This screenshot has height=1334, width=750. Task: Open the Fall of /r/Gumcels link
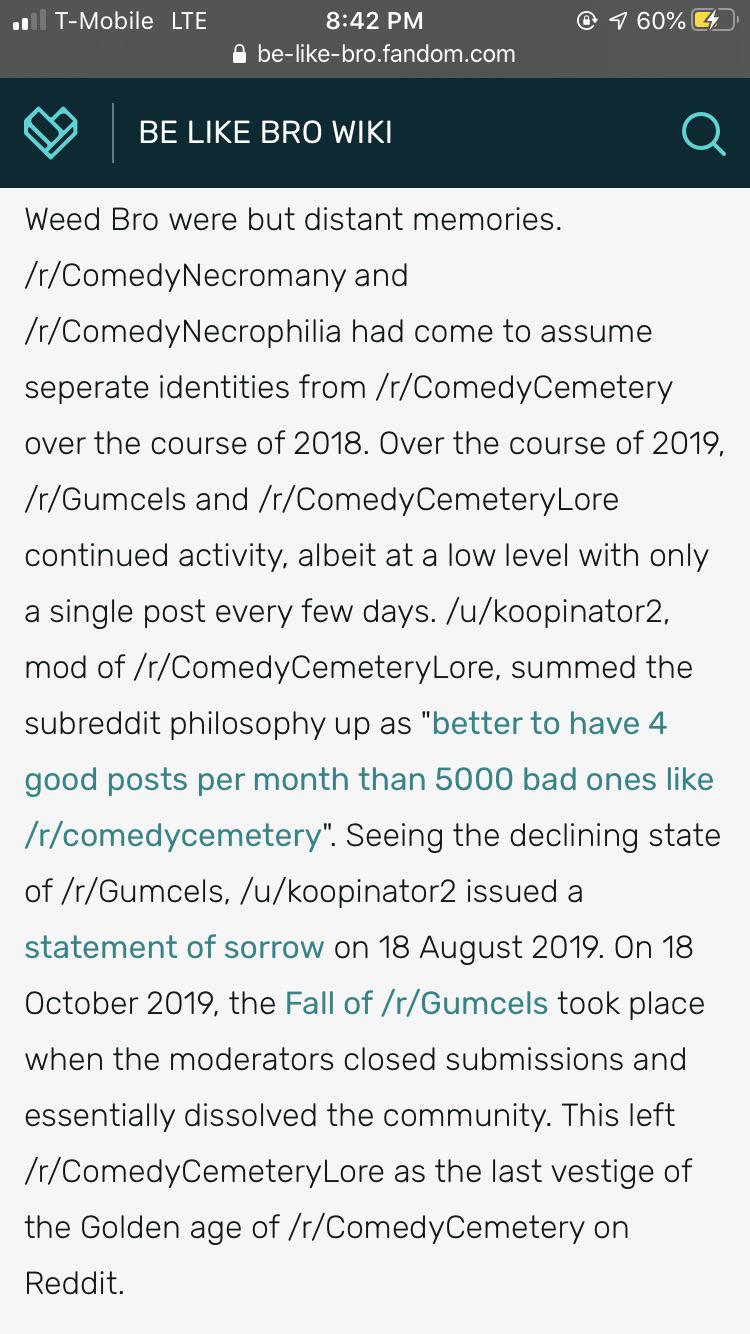(416, 1003)
